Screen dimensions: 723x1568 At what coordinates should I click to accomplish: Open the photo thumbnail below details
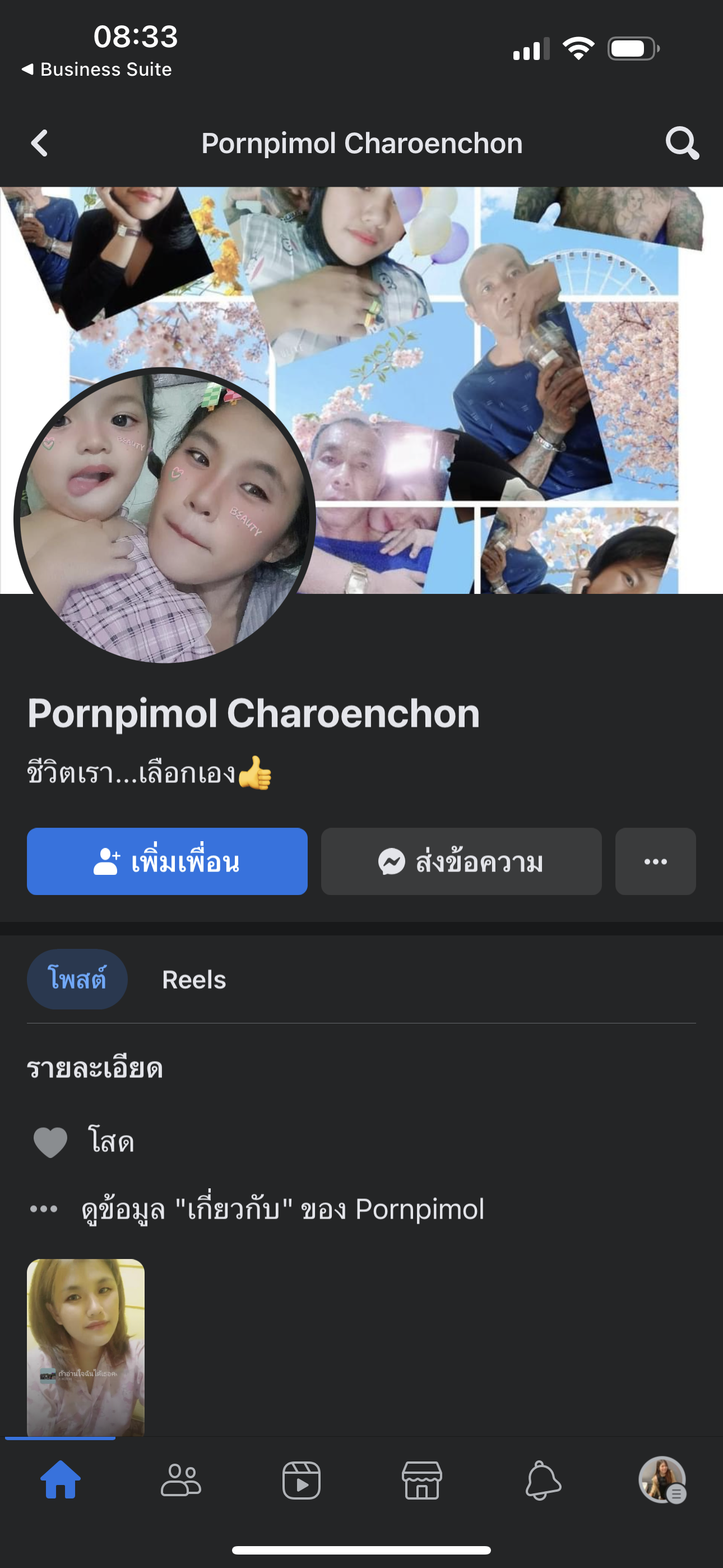(x=86, y=1346)
